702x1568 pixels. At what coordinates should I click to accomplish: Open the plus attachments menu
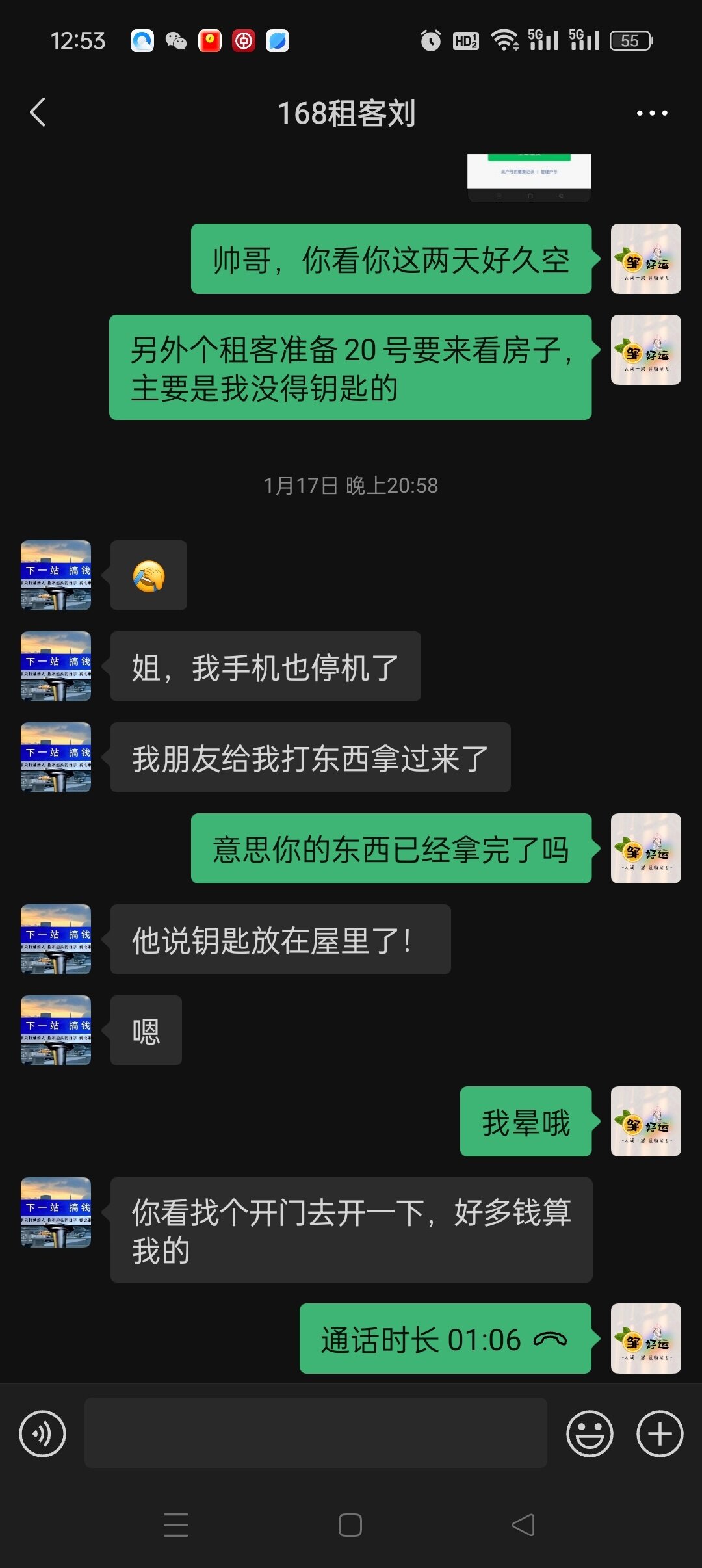click(659, 1433)
